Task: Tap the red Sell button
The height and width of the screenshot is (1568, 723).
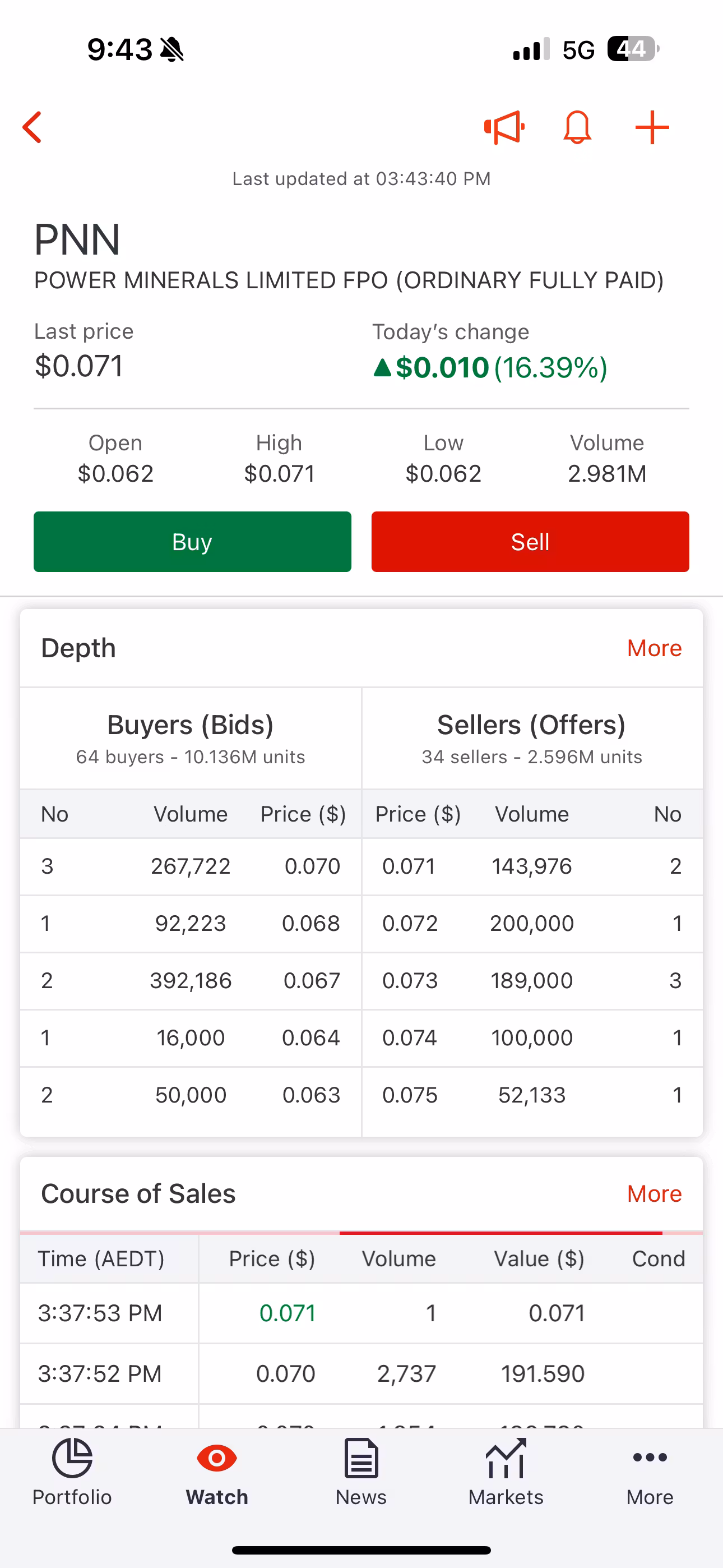Action: point(530,541)
